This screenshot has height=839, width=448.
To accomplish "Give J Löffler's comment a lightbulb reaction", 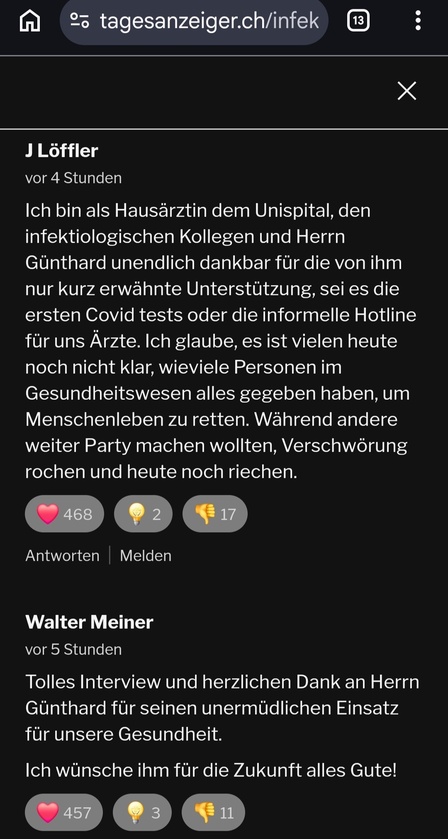I will coord(143,514).
